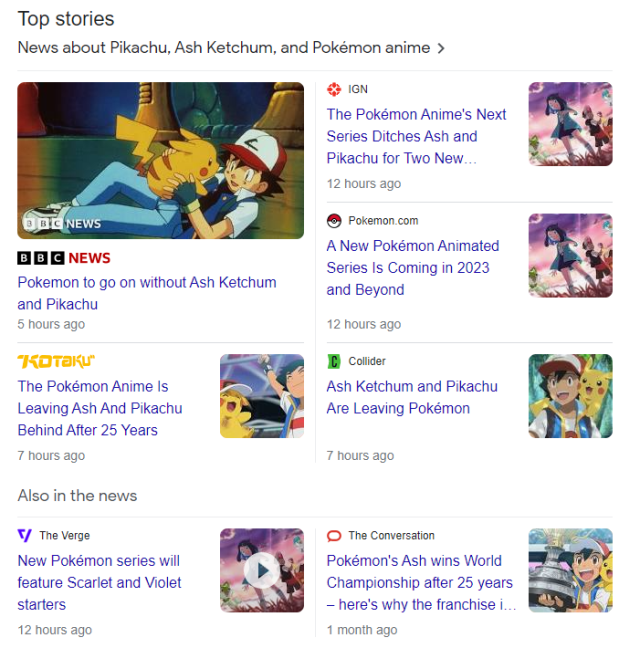The height and width of the screenshot is (648, 640).
Task: Tap the IGN story thumbnail
Action: (570, 124)
